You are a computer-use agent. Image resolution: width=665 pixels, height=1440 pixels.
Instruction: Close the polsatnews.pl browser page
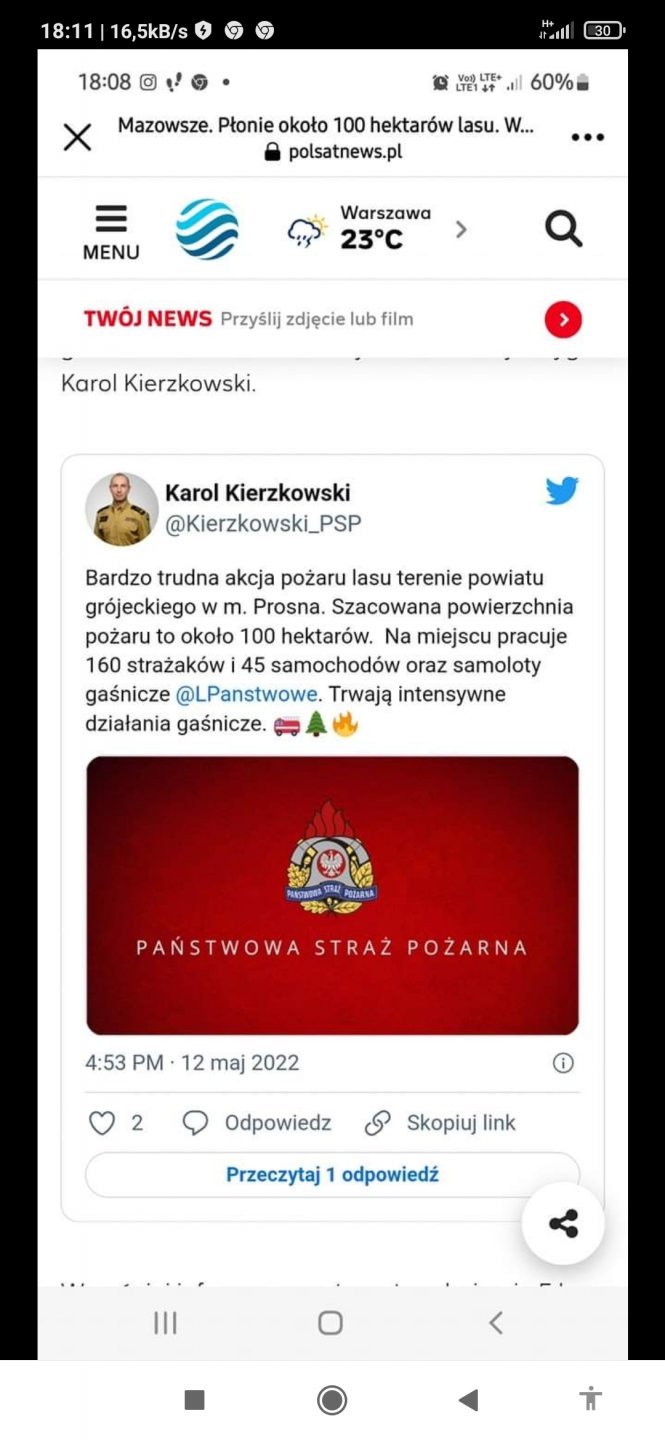coord(77,138)
